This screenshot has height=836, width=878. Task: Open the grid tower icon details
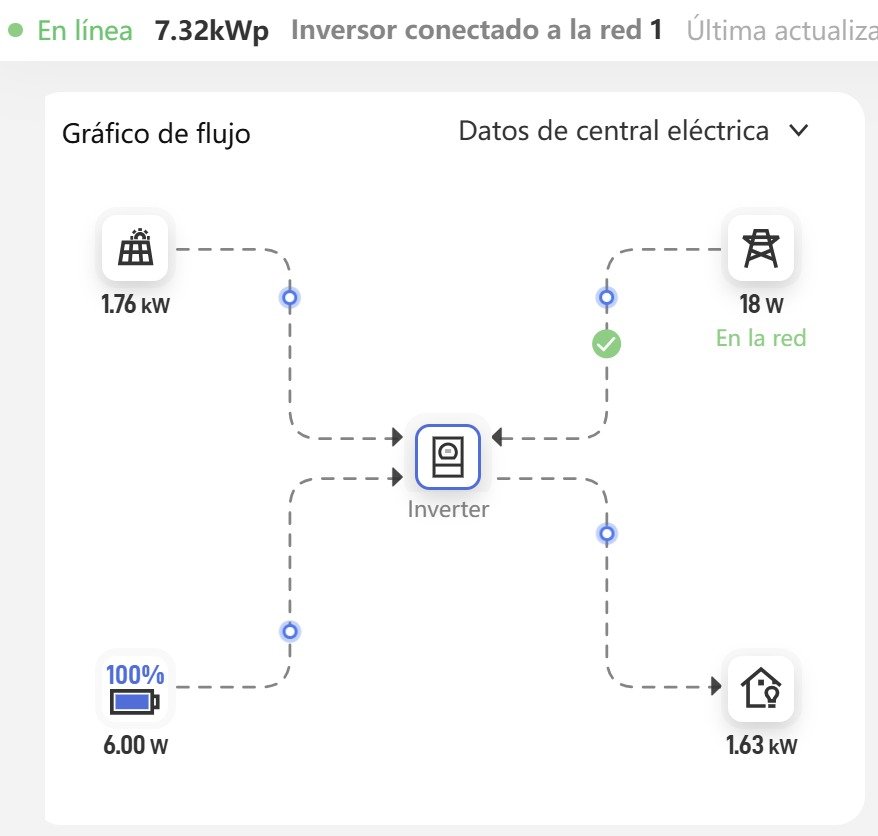[760, 247]
